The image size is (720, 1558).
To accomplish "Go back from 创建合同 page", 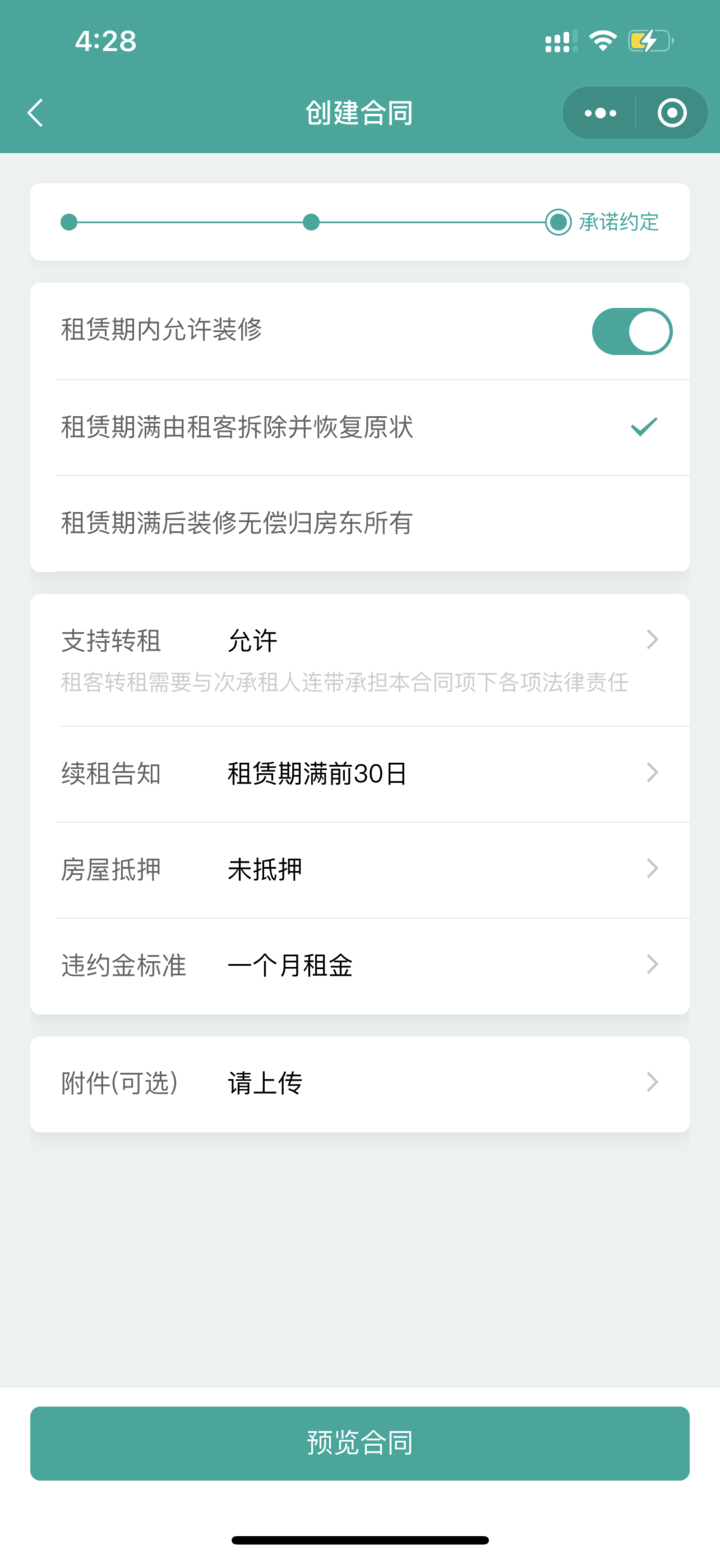I will click(x=35, y=113).
